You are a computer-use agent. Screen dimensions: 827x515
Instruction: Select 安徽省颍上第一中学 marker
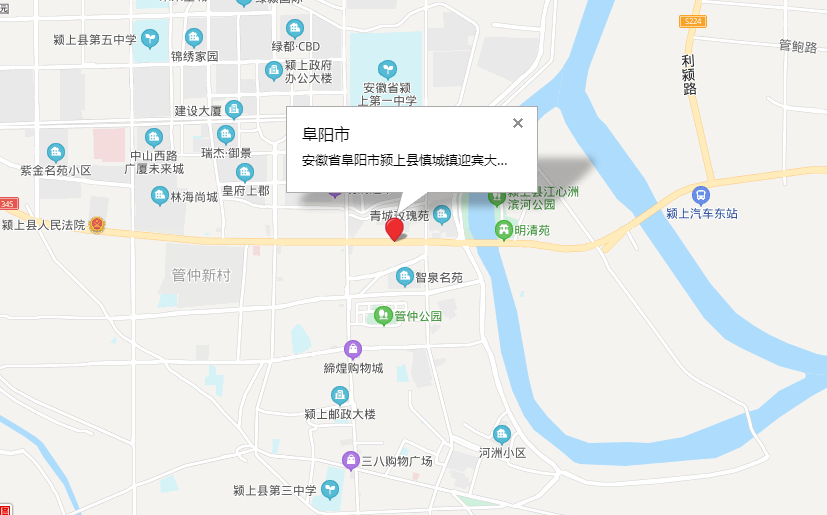[x=387, y=70]
